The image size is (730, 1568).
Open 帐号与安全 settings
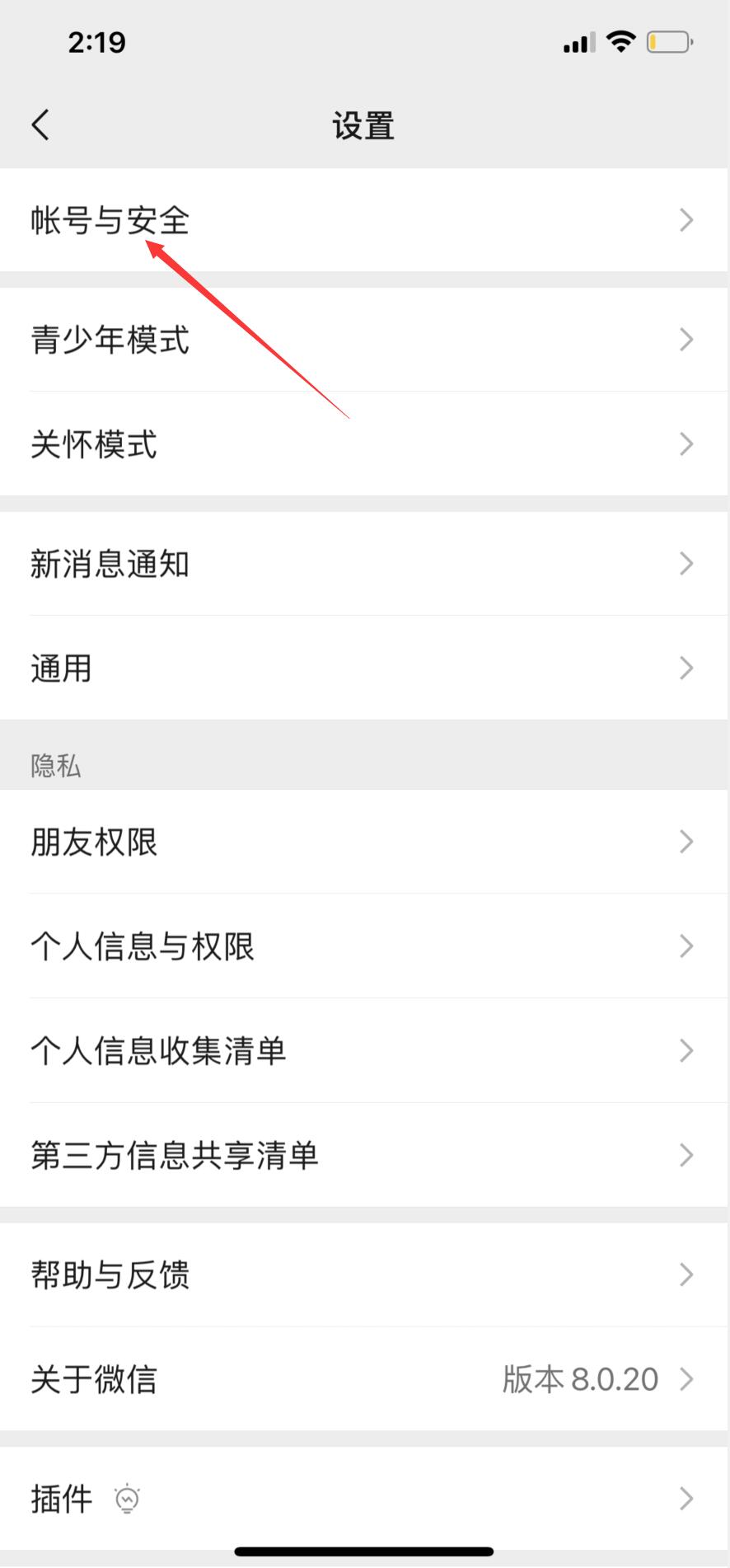click(364, 220)
